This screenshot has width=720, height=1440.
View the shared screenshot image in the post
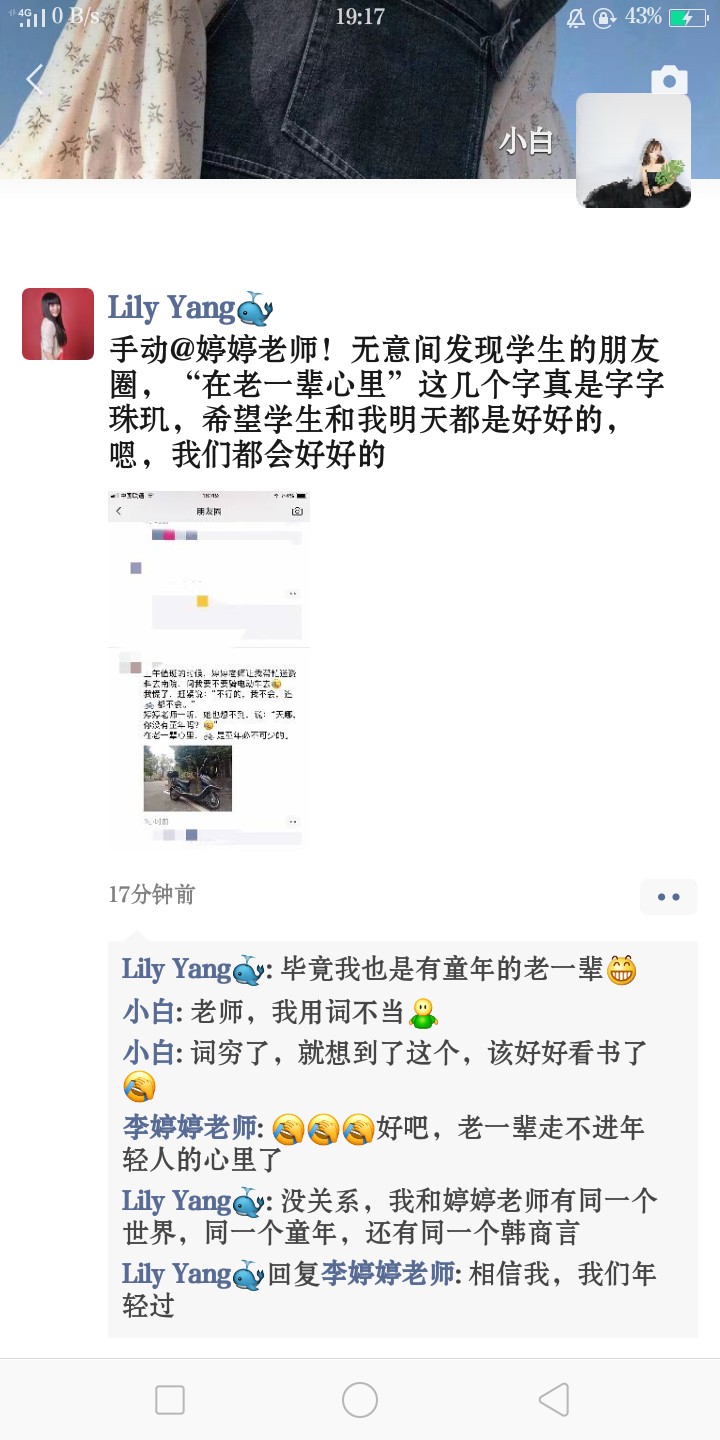pos(209,668)
